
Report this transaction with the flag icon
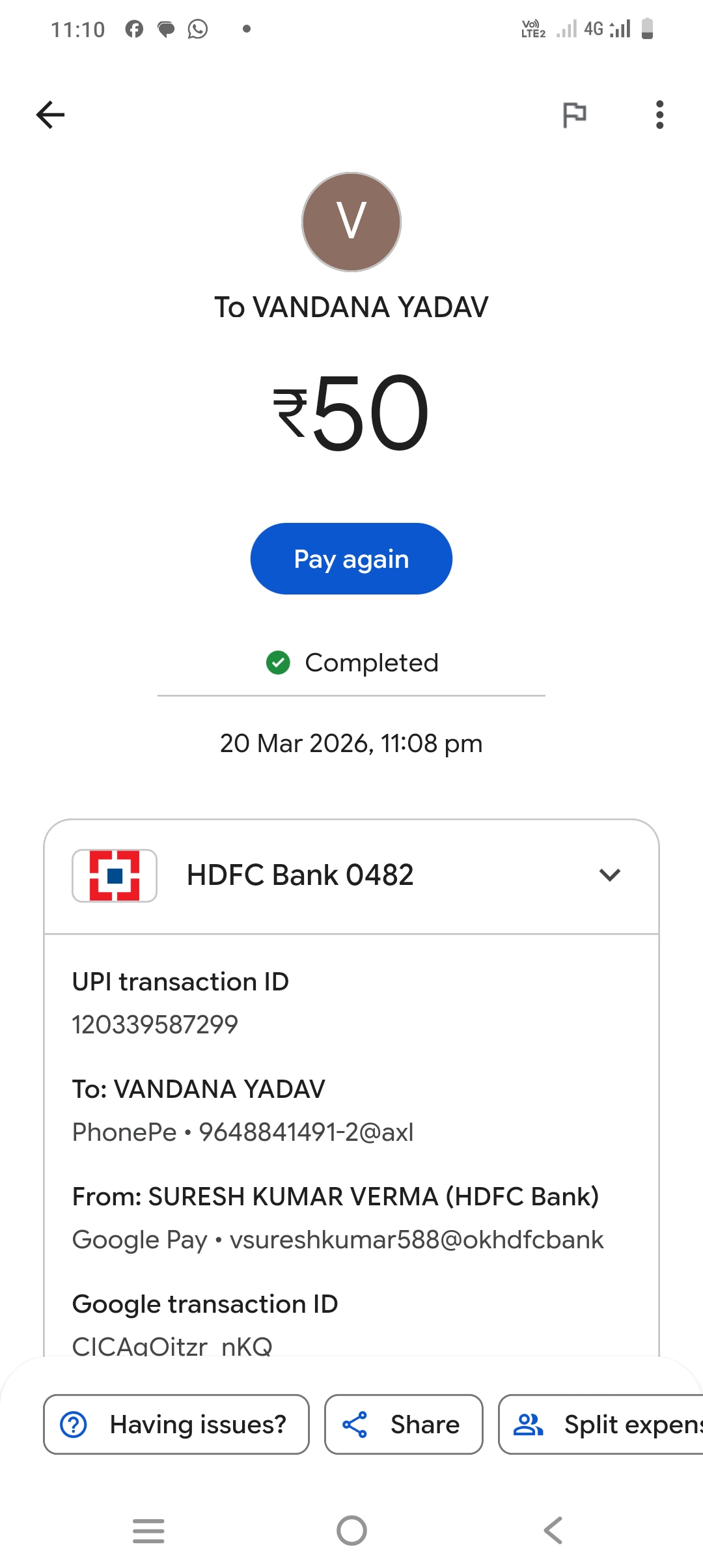(574, 115)
